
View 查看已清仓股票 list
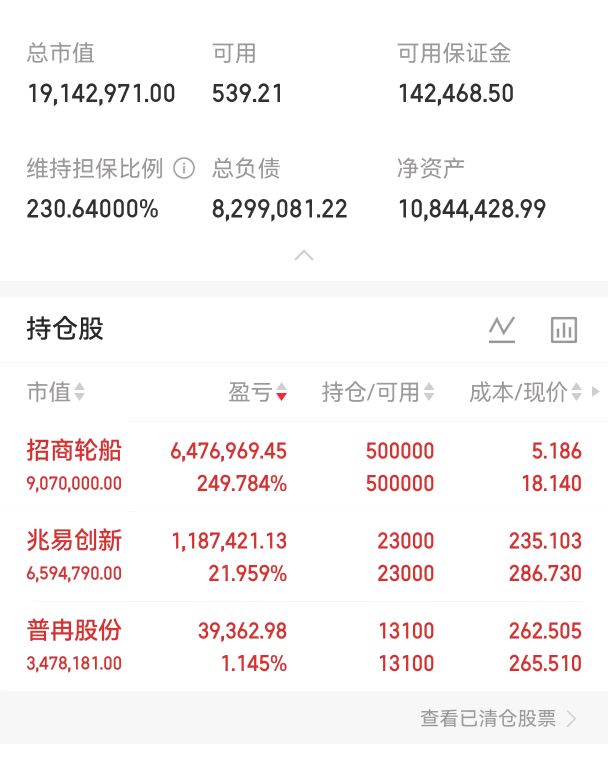tap(498, 718)
